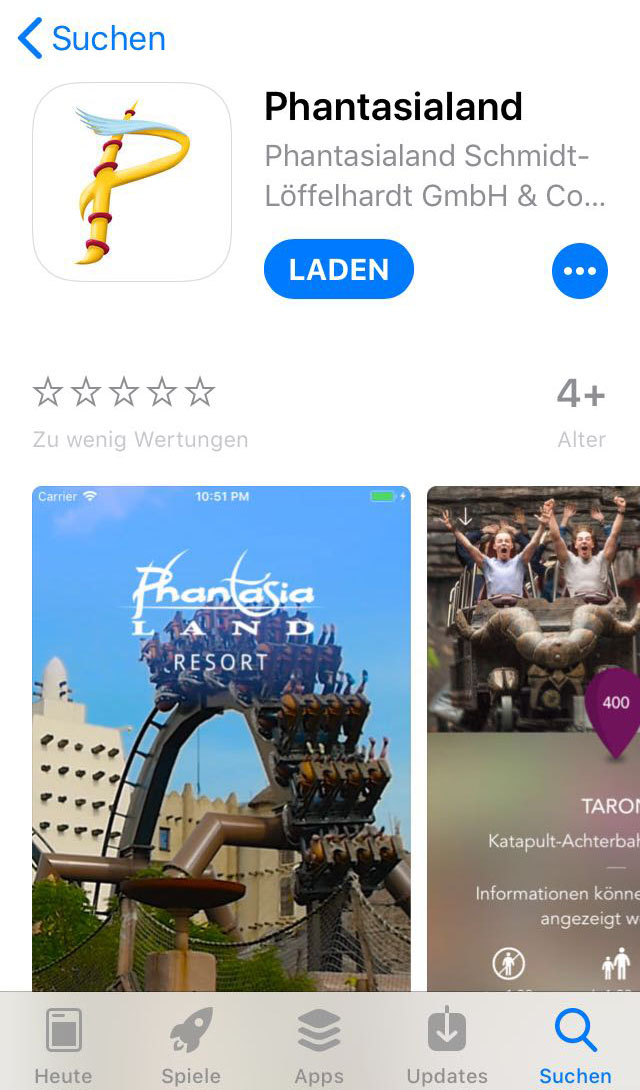Open the Phantasia Land Resort screenshot preview

[x=221, y=738]
